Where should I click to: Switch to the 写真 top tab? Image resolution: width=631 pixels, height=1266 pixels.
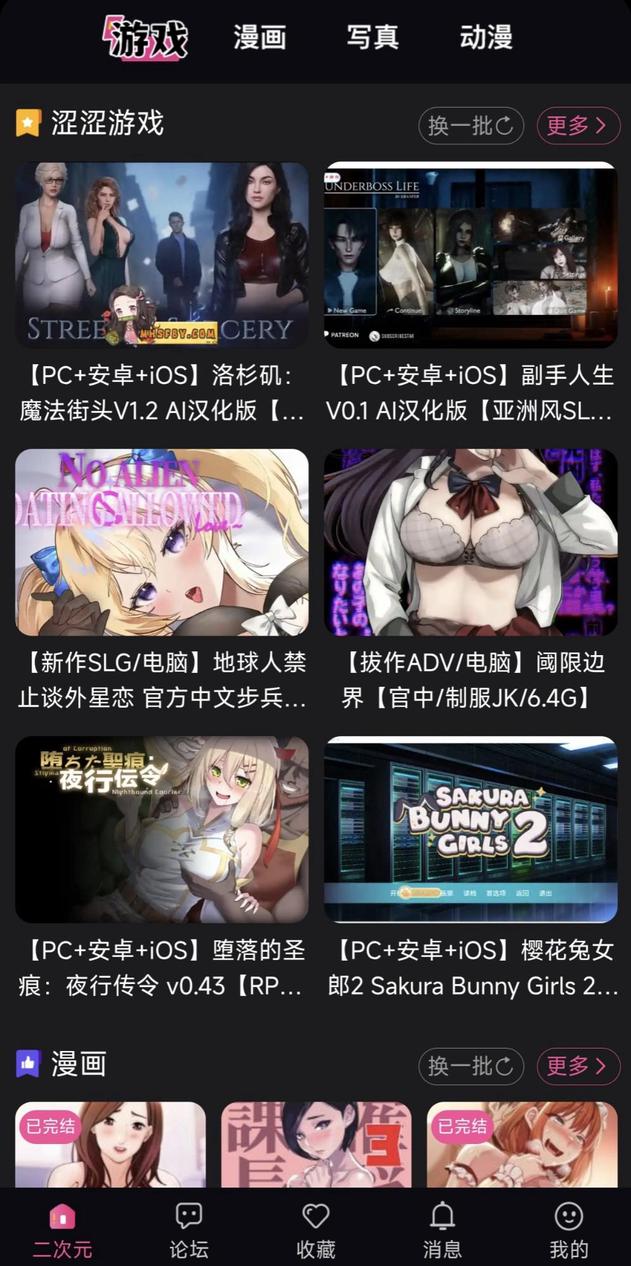tap(373, 38)
